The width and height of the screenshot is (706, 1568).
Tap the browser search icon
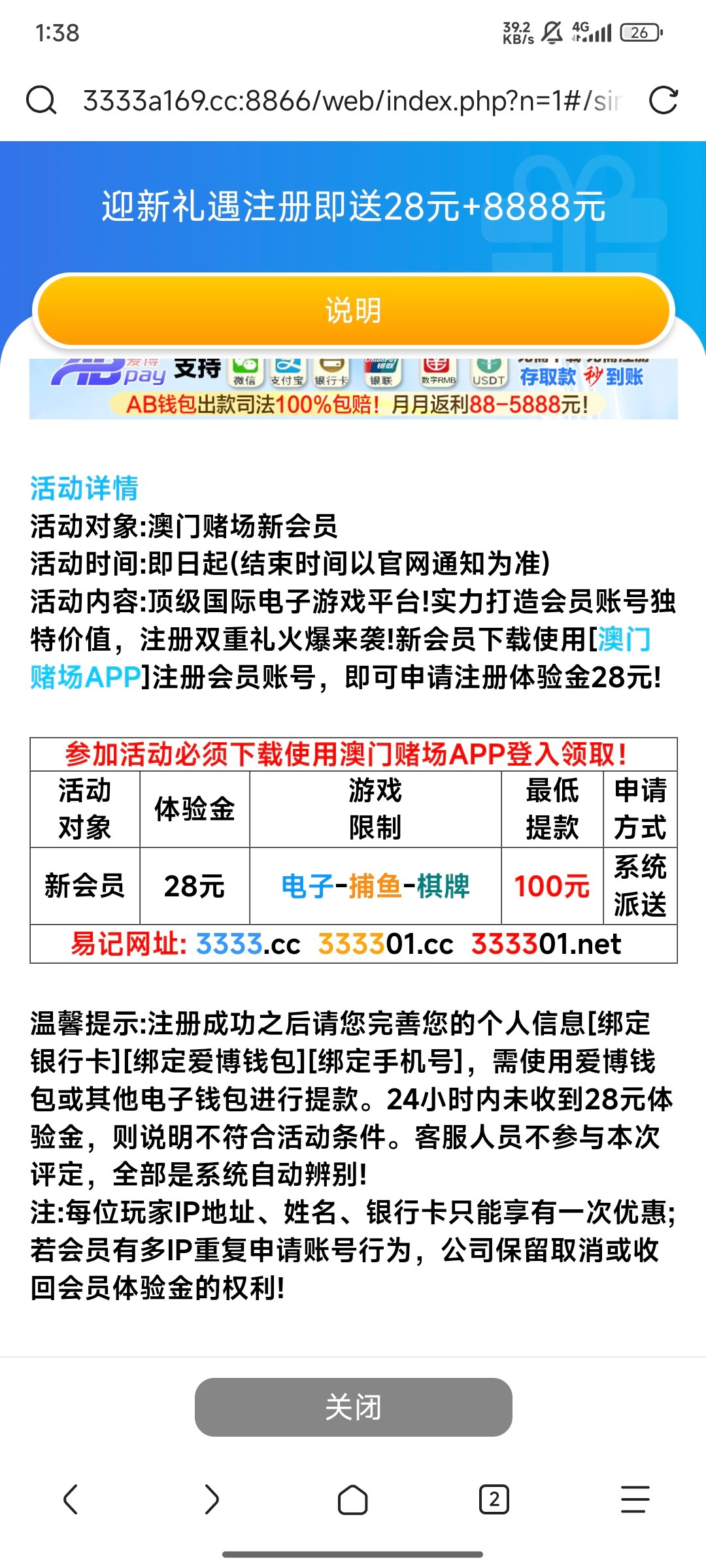click(41, 101)
